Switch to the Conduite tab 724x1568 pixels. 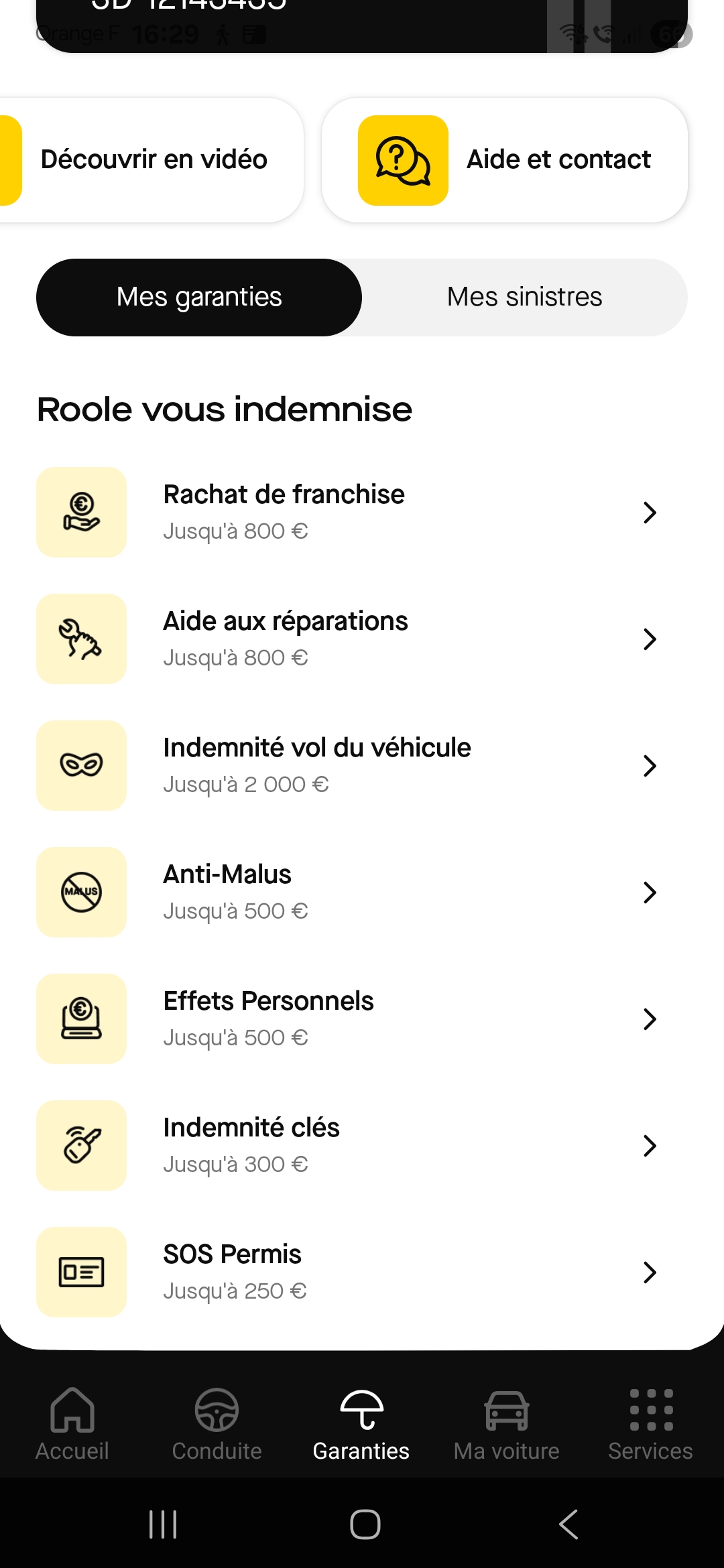point(217,1425)
